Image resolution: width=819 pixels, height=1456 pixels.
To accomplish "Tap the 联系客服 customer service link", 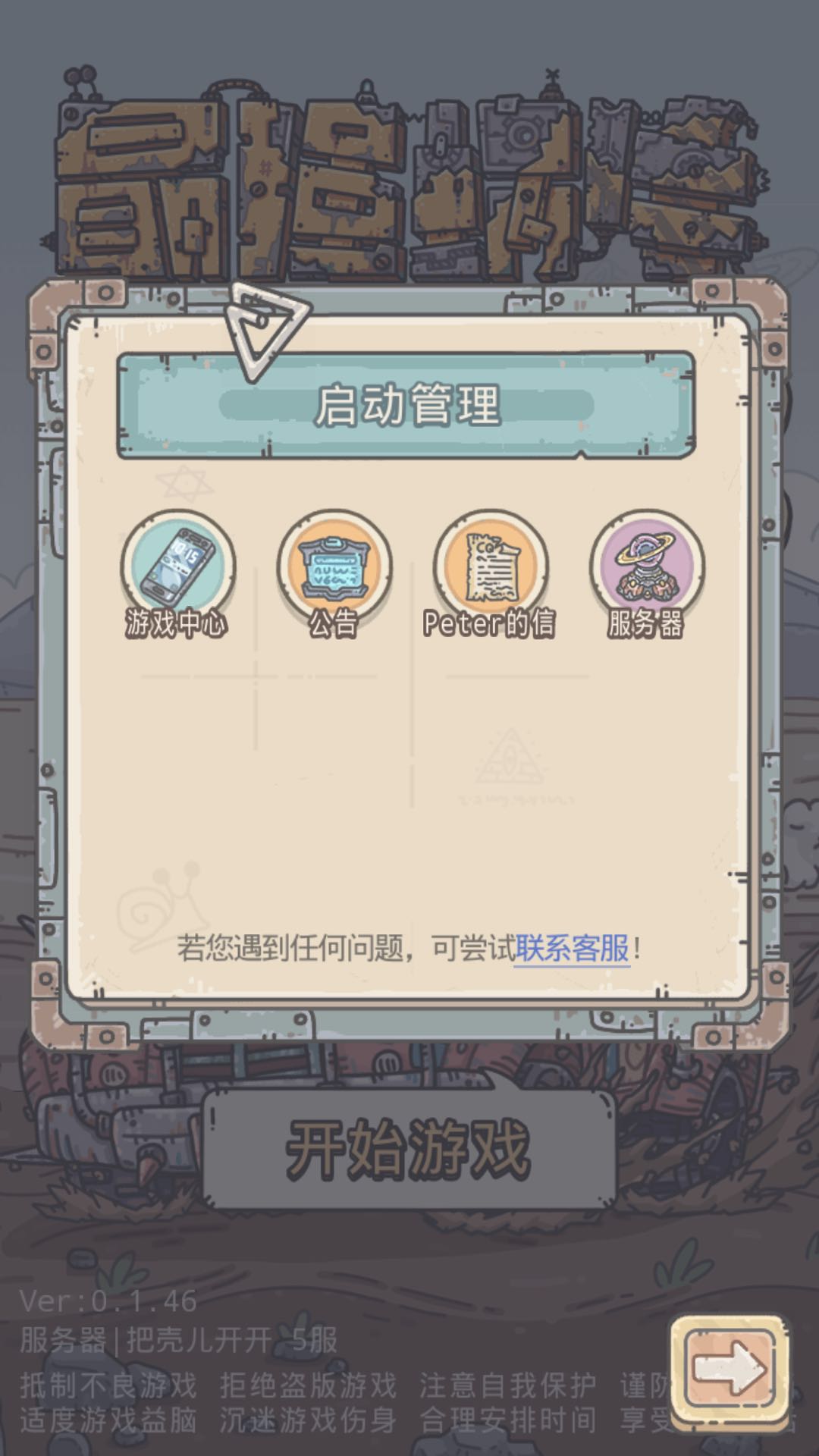I will coord(573,949).
